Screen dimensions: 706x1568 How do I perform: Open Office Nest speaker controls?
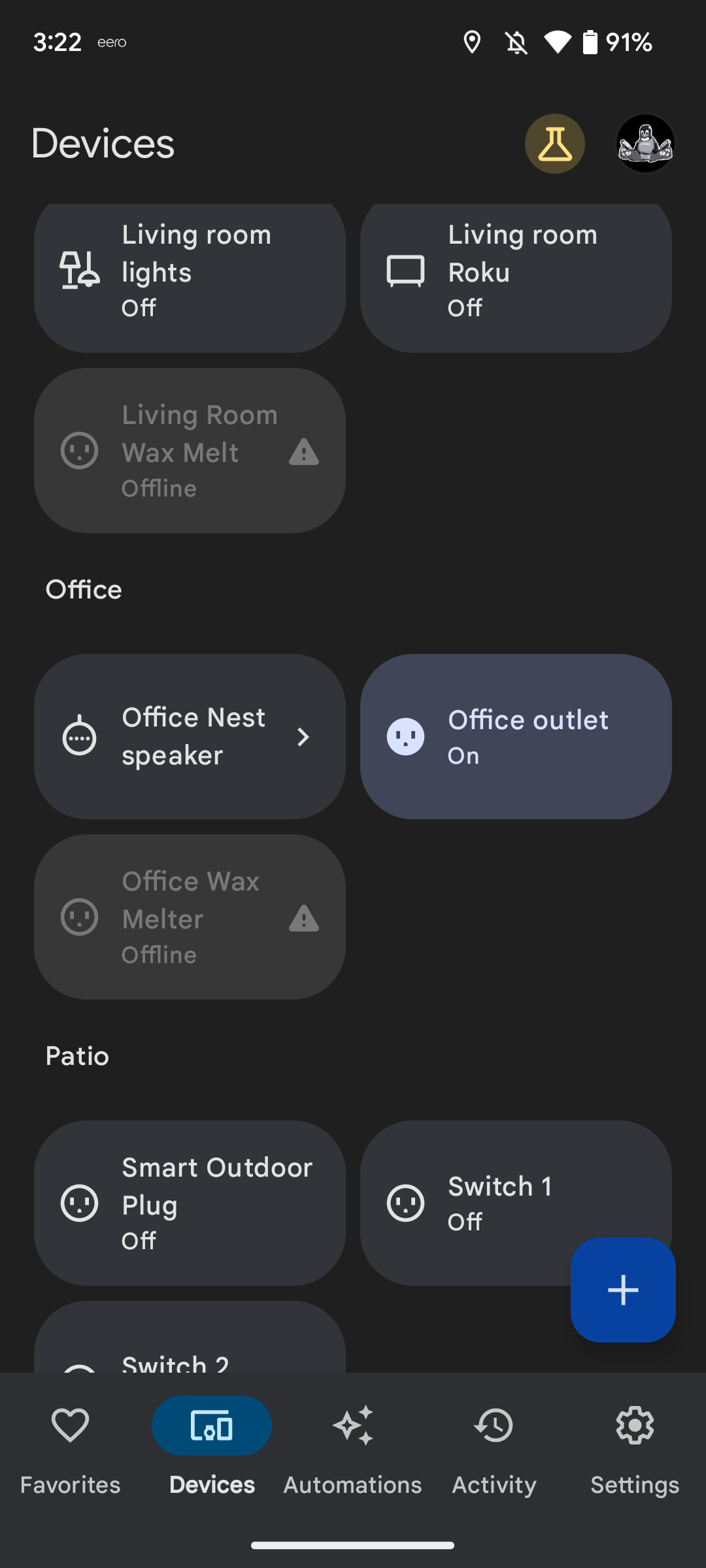190,737
